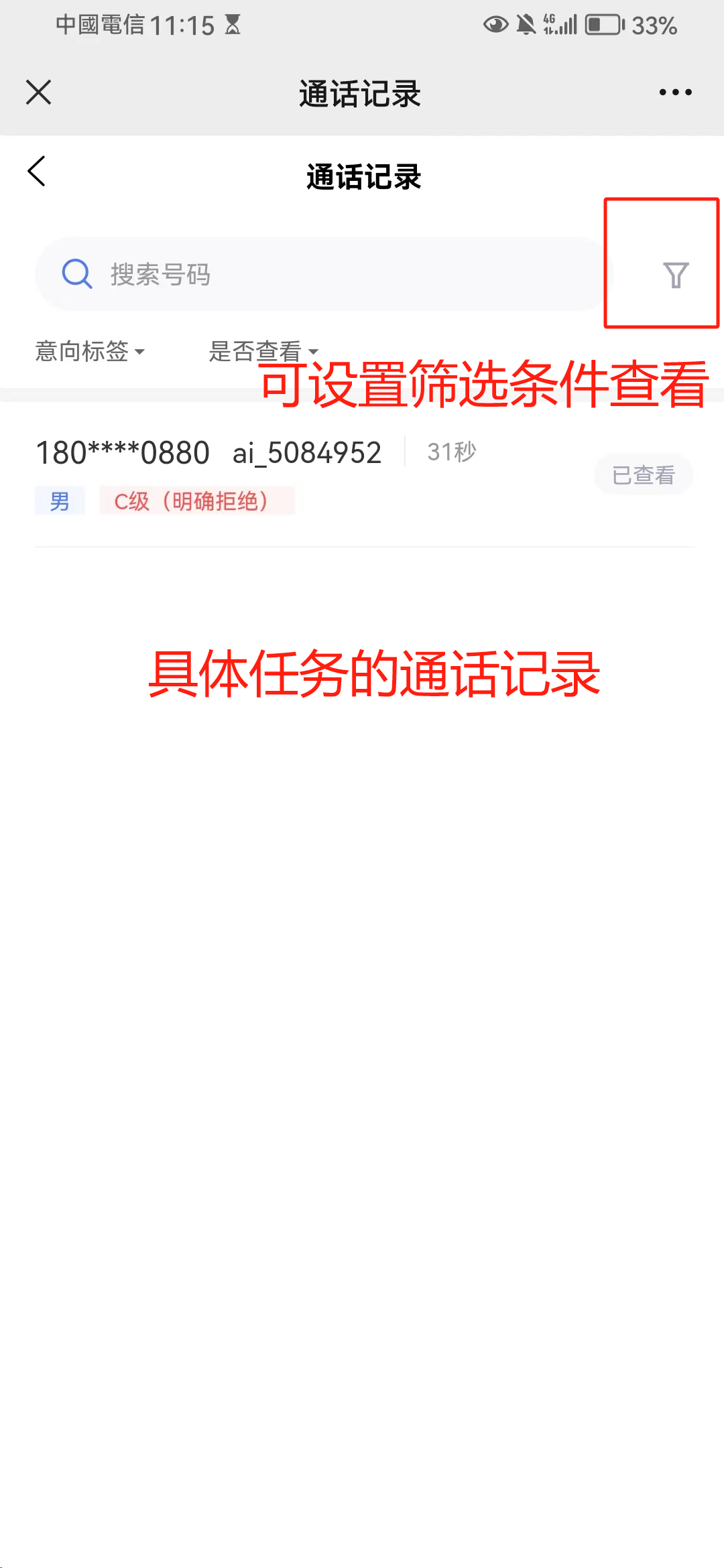This screenshot has width=724, height=1568.
Task: Open the three-dot overflow menu
Action: point(675,92)
